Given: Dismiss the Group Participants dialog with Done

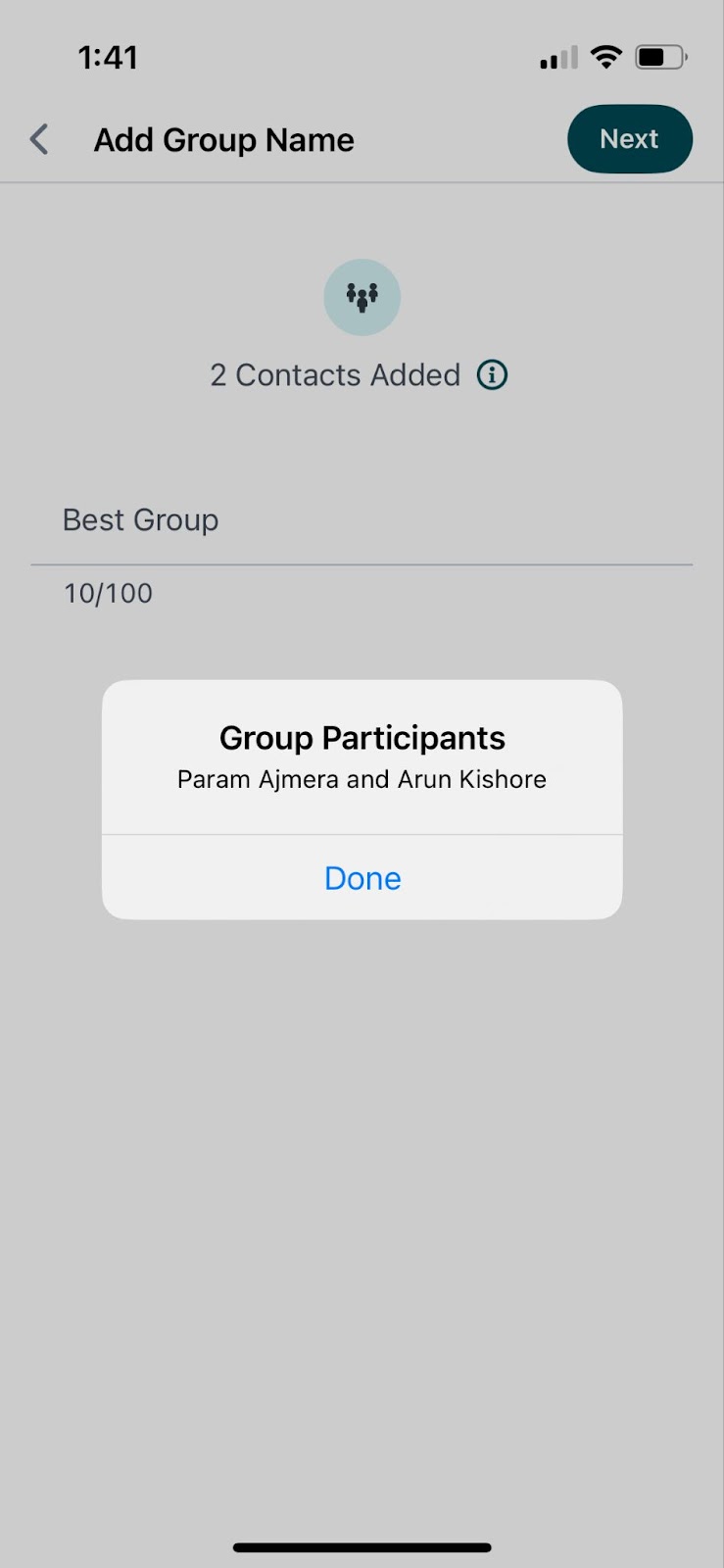Looking at the screenshot, I should [x=362, y=877].
